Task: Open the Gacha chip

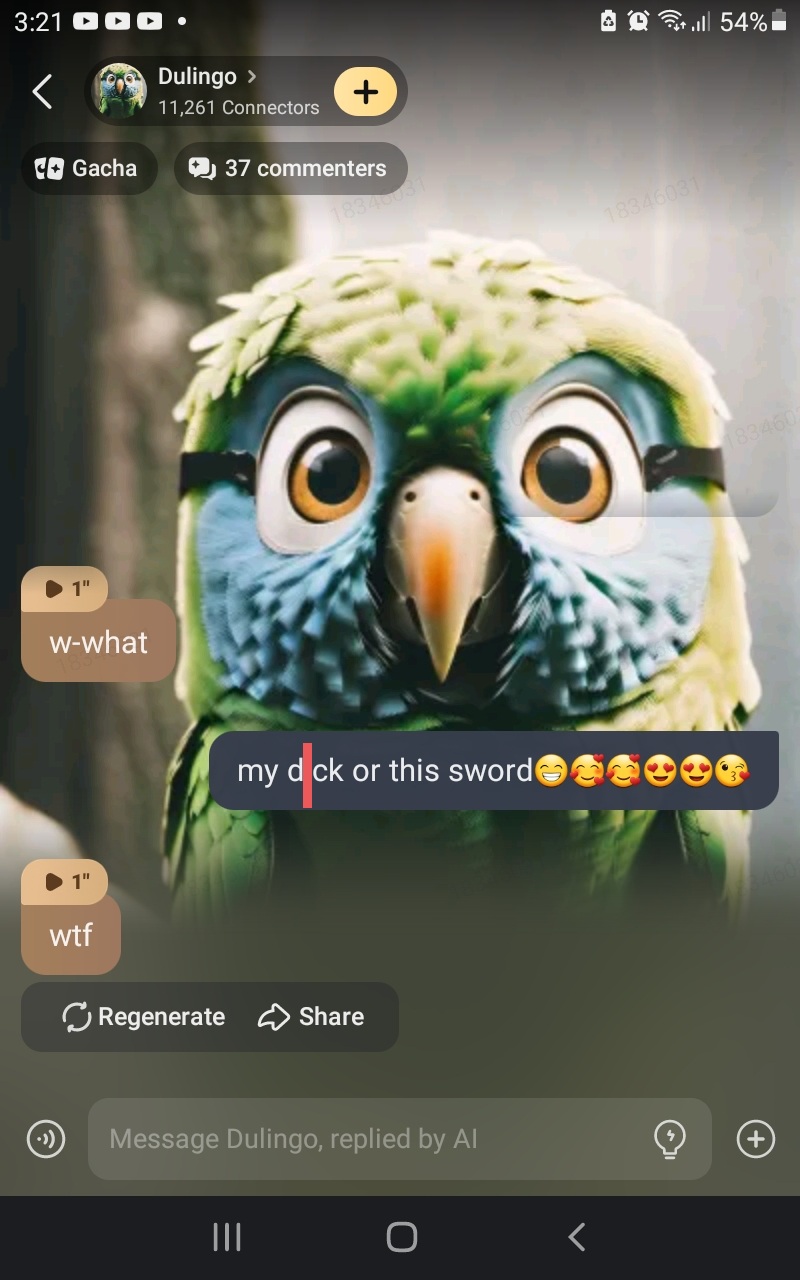Action: [88, 168]
